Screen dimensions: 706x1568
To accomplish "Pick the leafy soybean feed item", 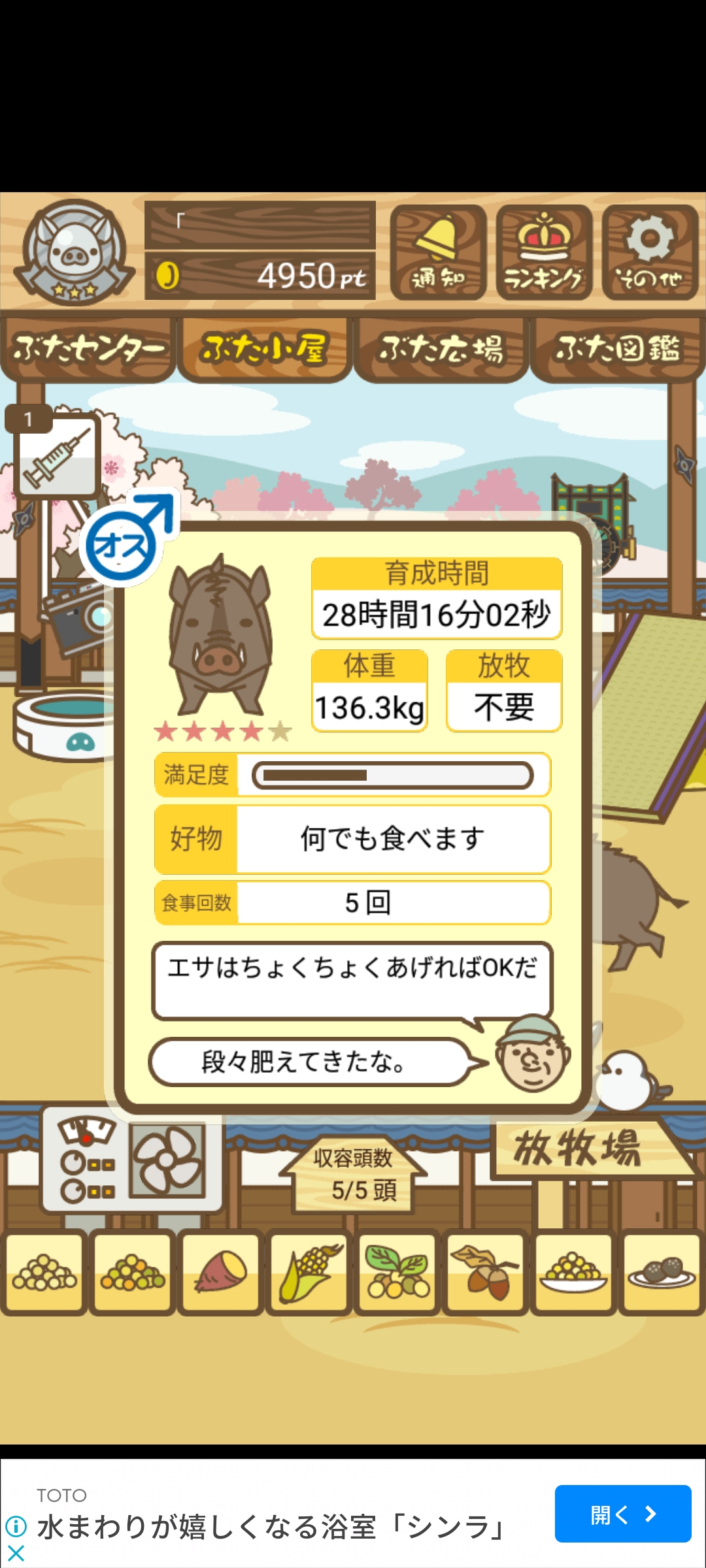I will tap(397, 1271).
